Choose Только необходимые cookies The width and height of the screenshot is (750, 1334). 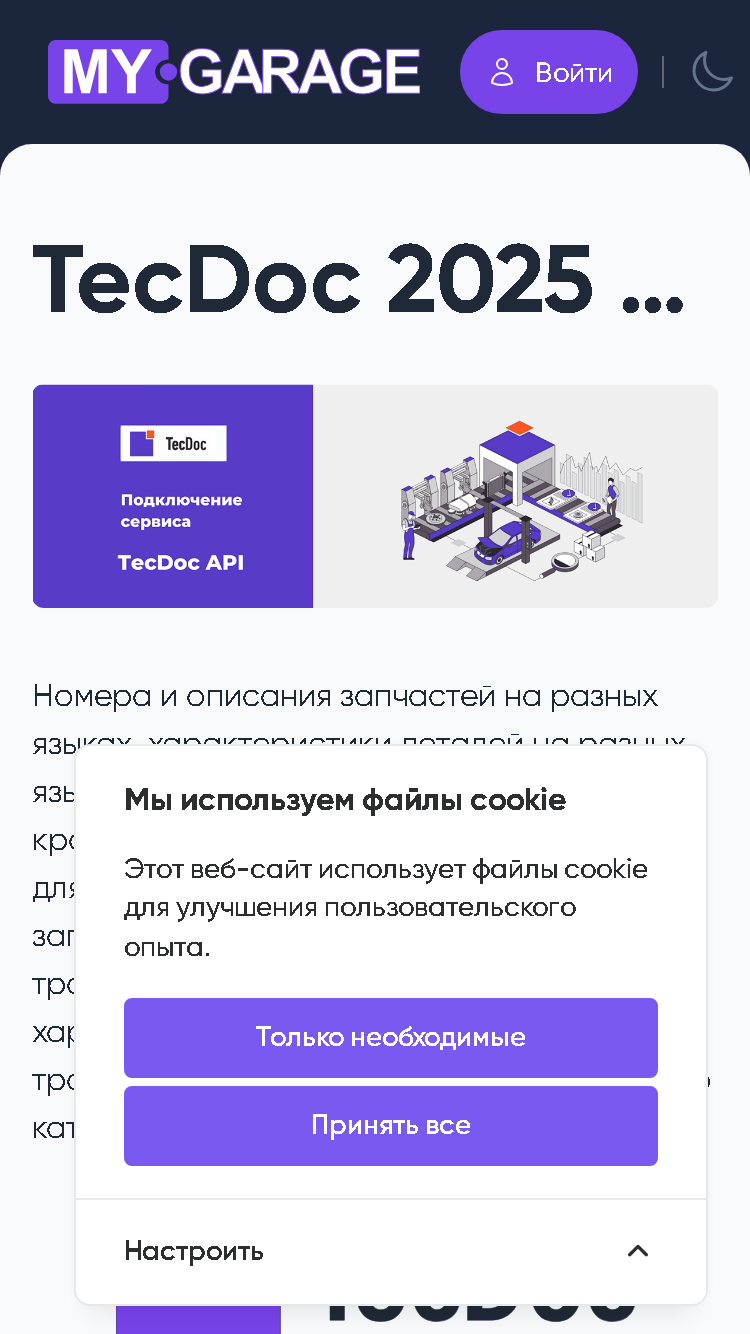[x=391, y=1037]
